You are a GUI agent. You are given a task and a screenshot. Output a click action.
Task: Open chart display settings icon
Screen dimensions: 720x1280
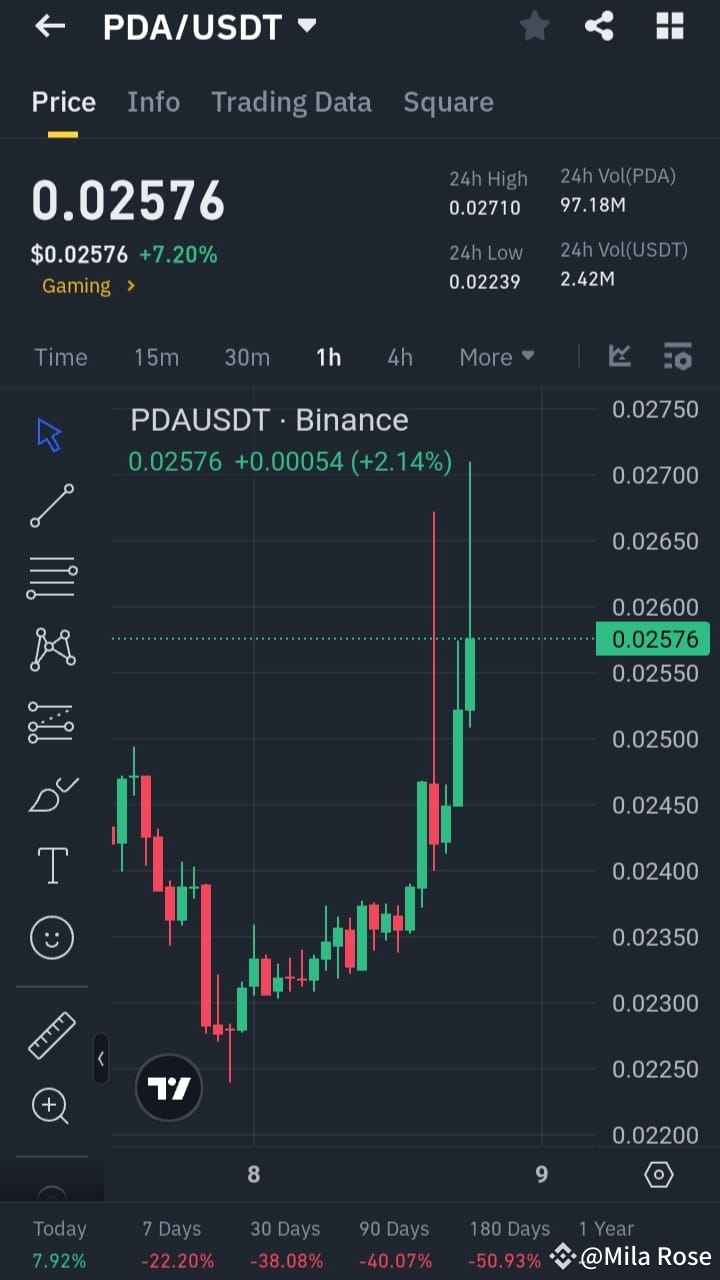tap(678, 356)
